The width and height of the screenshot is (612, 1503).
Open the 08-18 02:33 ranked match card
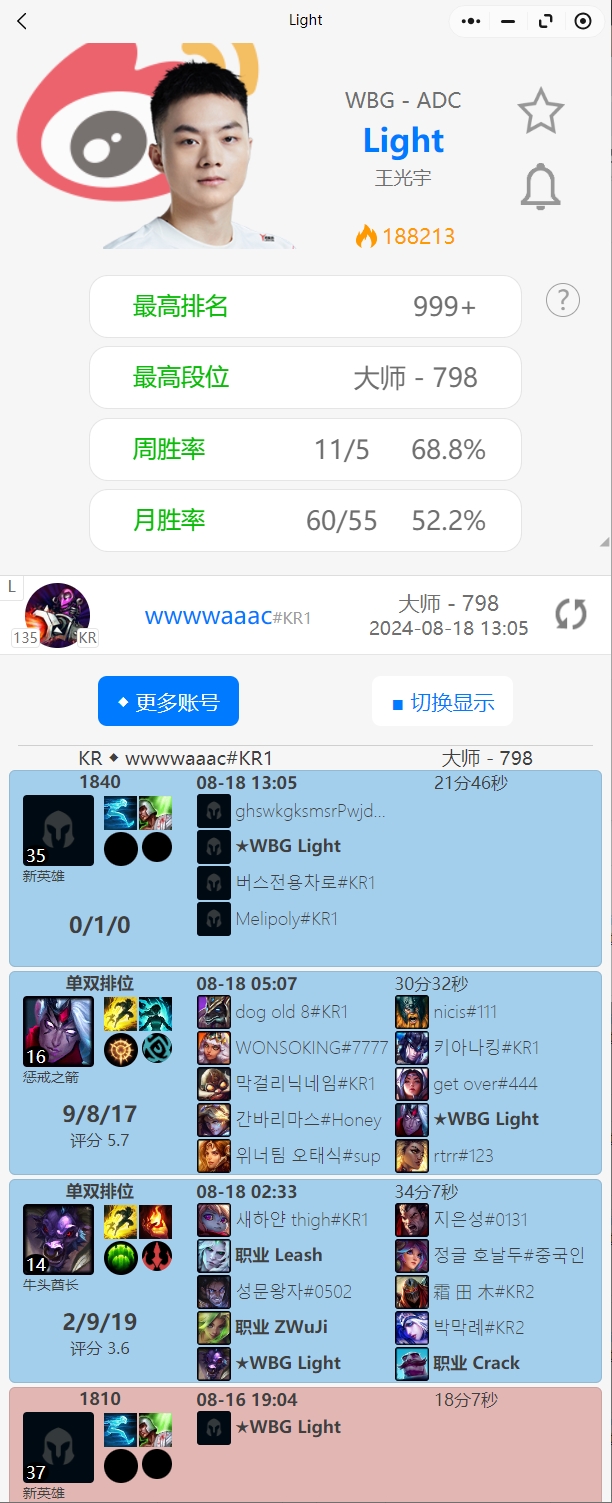[x=305, y=1280]
